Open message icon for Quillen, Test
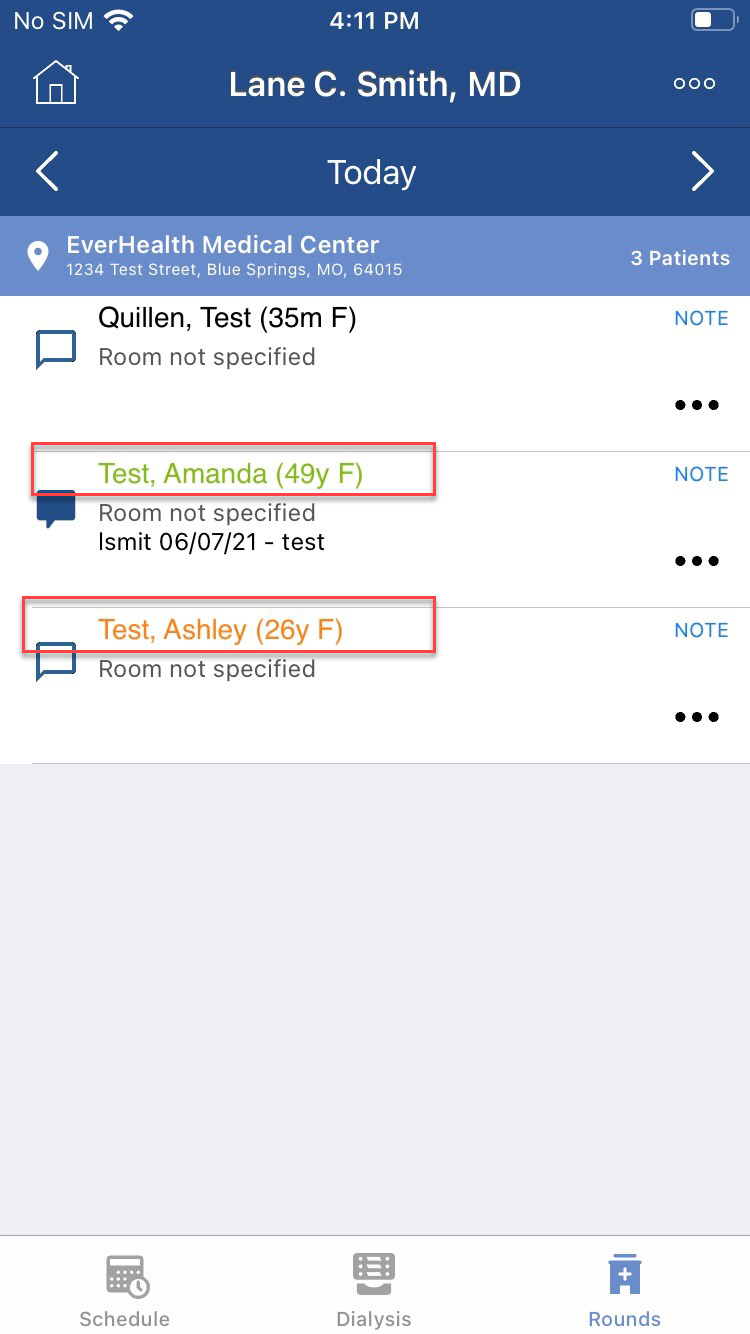The height and width of the screenshot is (1334, 750). pos(56,350)
